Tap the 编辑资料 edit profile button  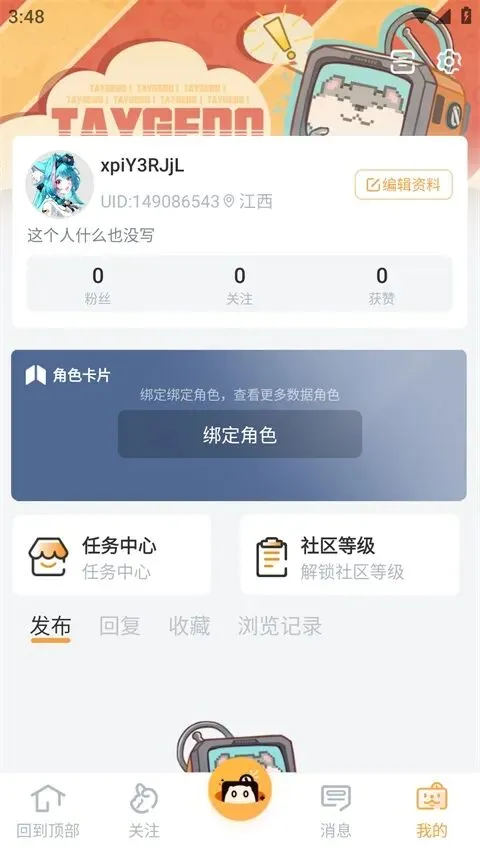point(404,185)
